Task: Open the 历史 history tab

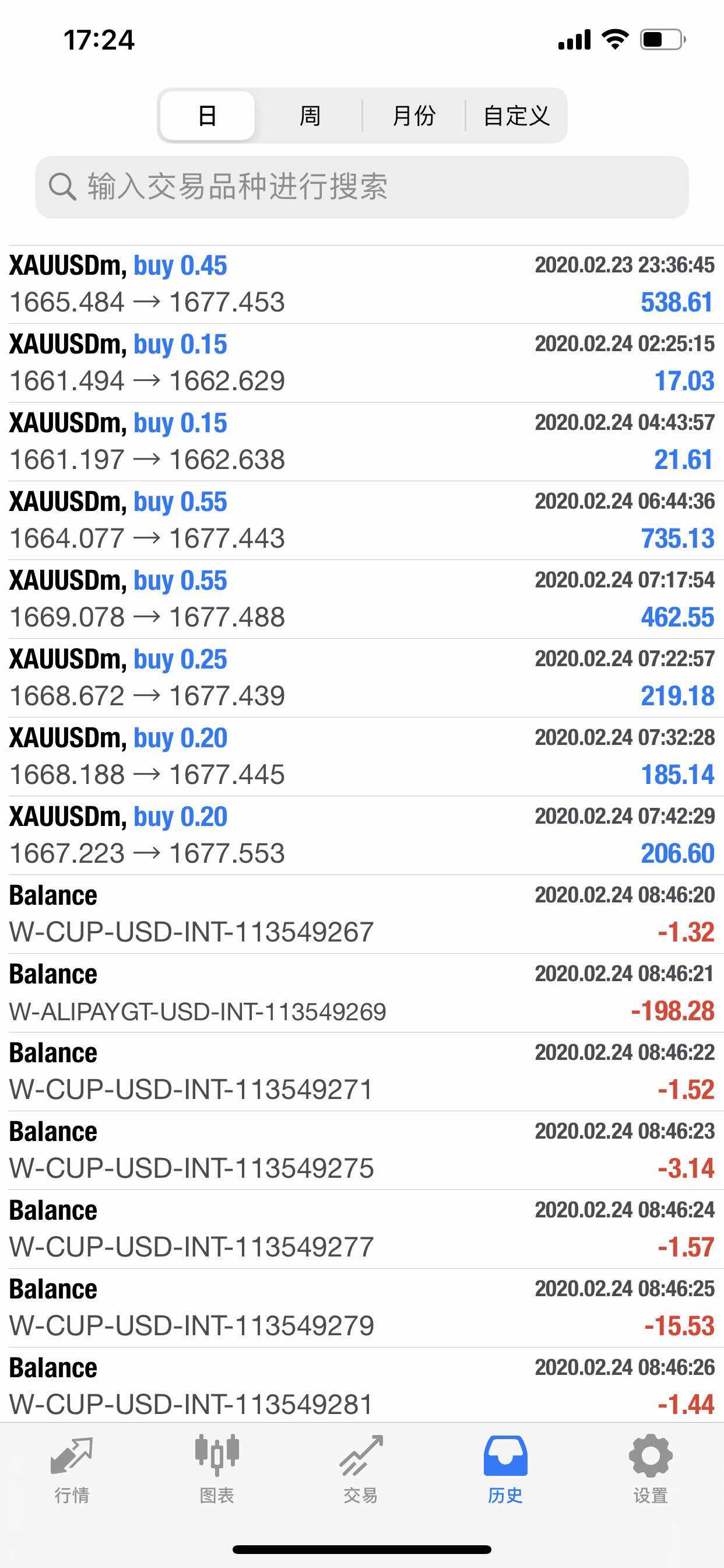Action: tap(505, 1468)
